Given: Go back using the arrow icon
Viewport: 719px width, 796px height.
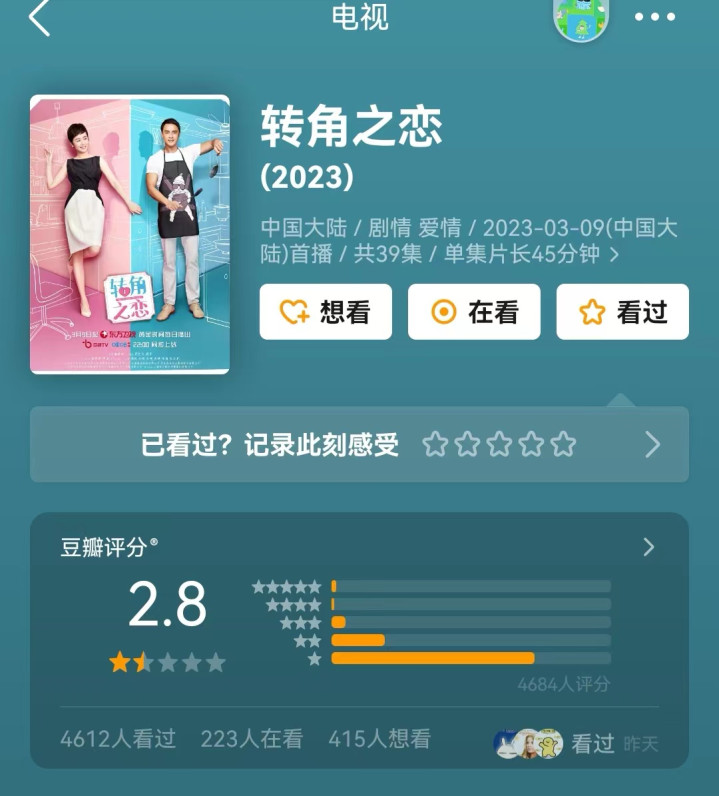Looking at the screenshot, I should pos(39,18).
